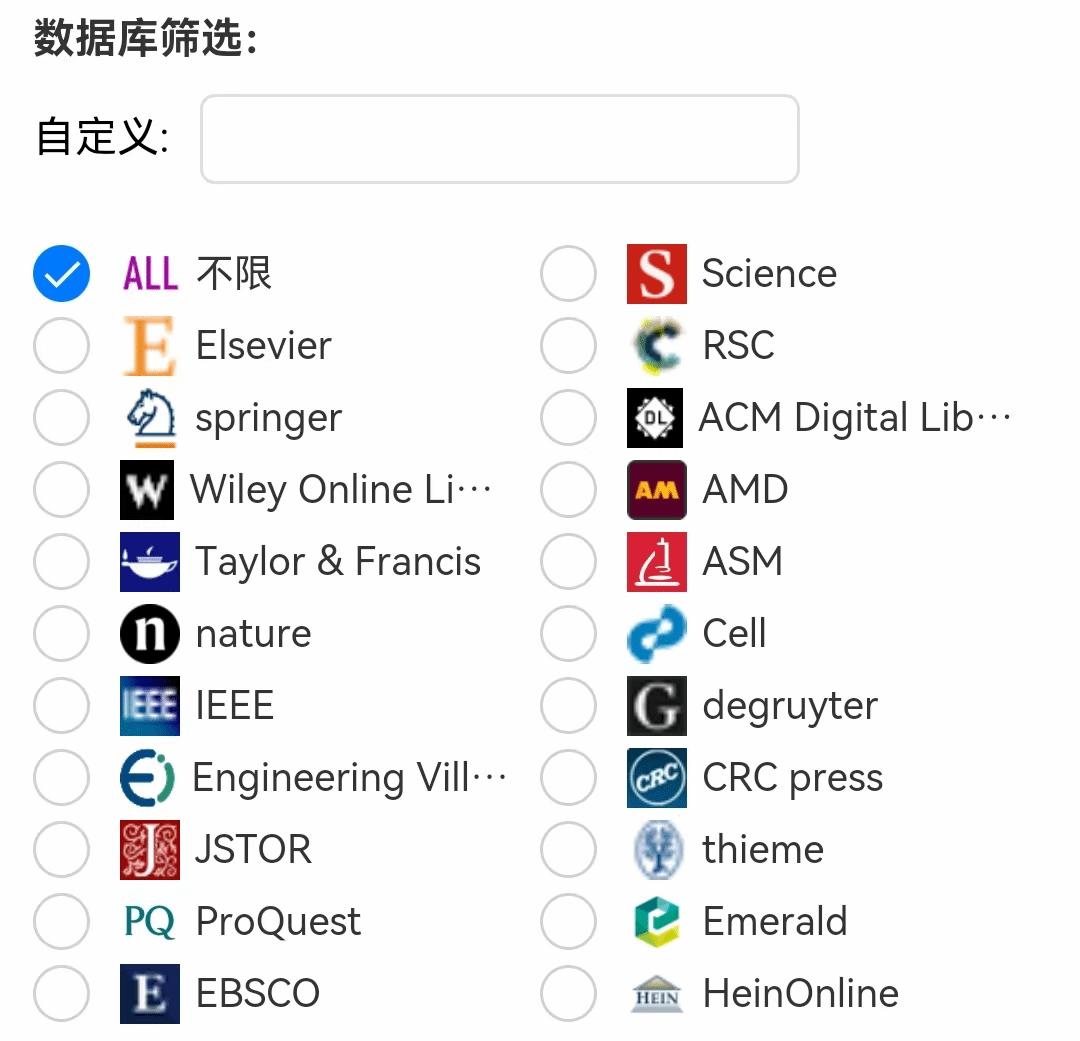Select the springer database option
This screenshot has height=1041, width=1080.
[62, 418]
